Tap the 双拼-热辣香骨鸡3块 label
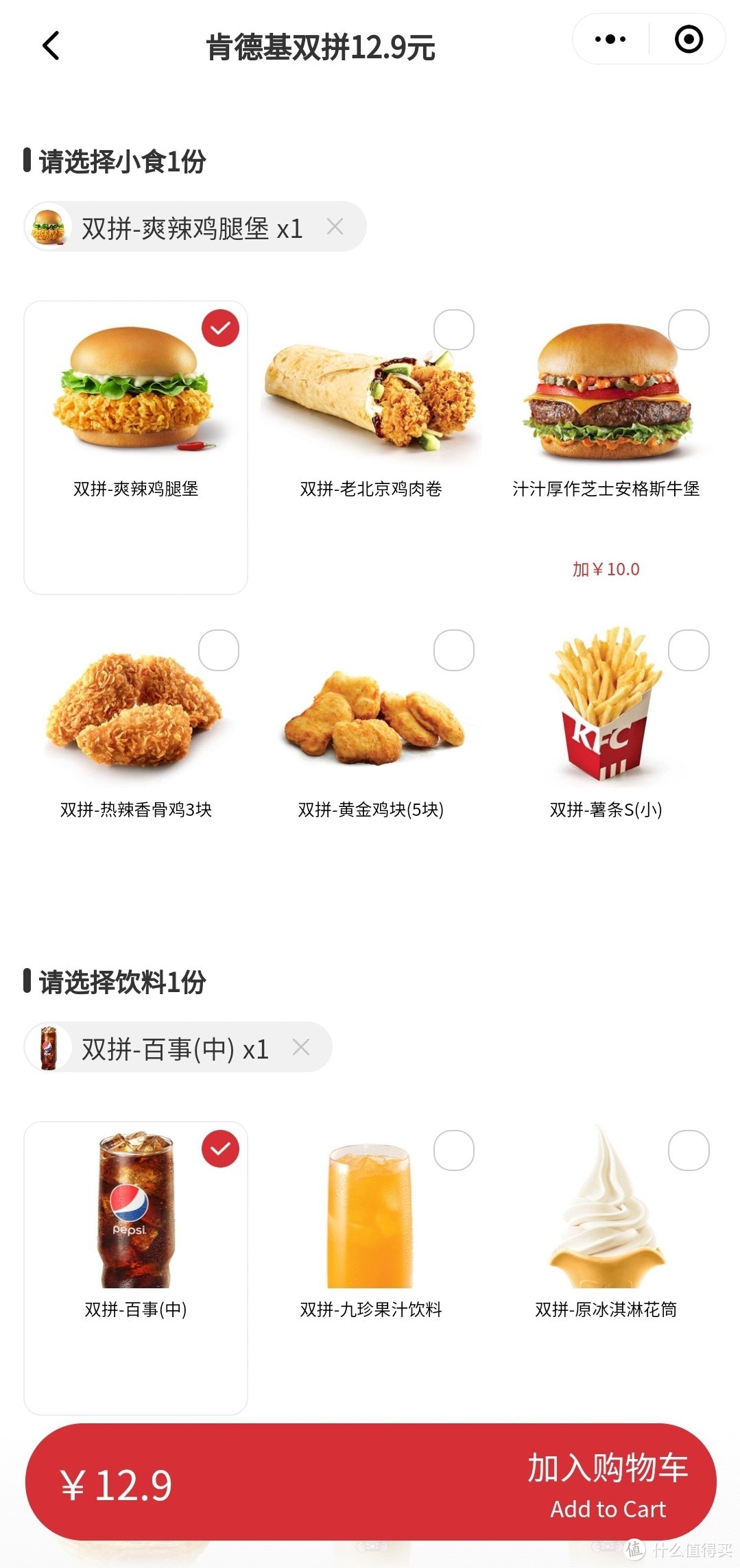This screenshot has width=740, height=1568. coord(135,810)
